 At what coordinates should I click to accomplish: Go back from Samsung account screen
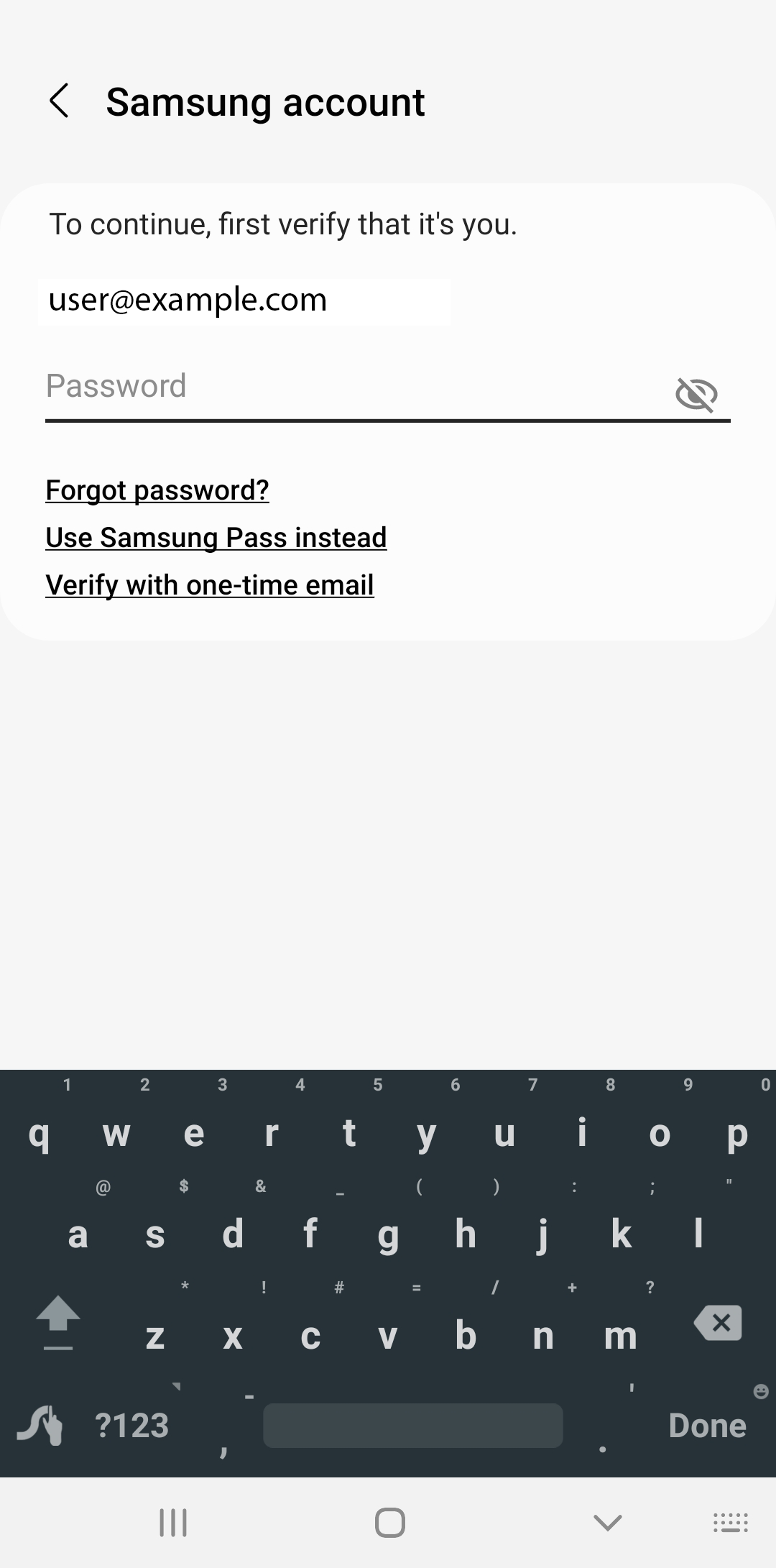59,101
